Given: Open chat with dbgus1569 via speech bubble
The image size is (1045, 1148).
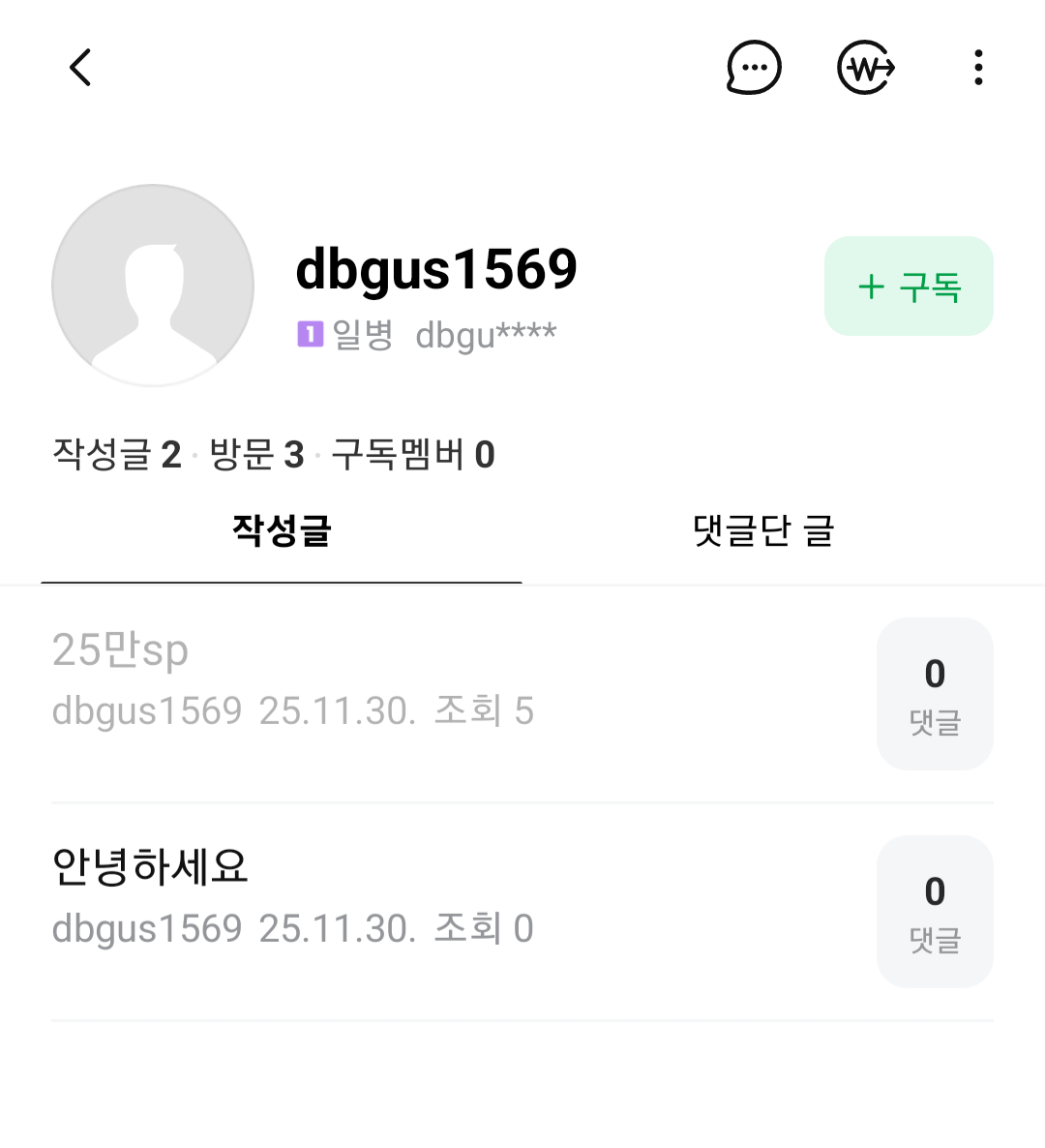Looking at the screenshot, I should (x=754, y=68).
